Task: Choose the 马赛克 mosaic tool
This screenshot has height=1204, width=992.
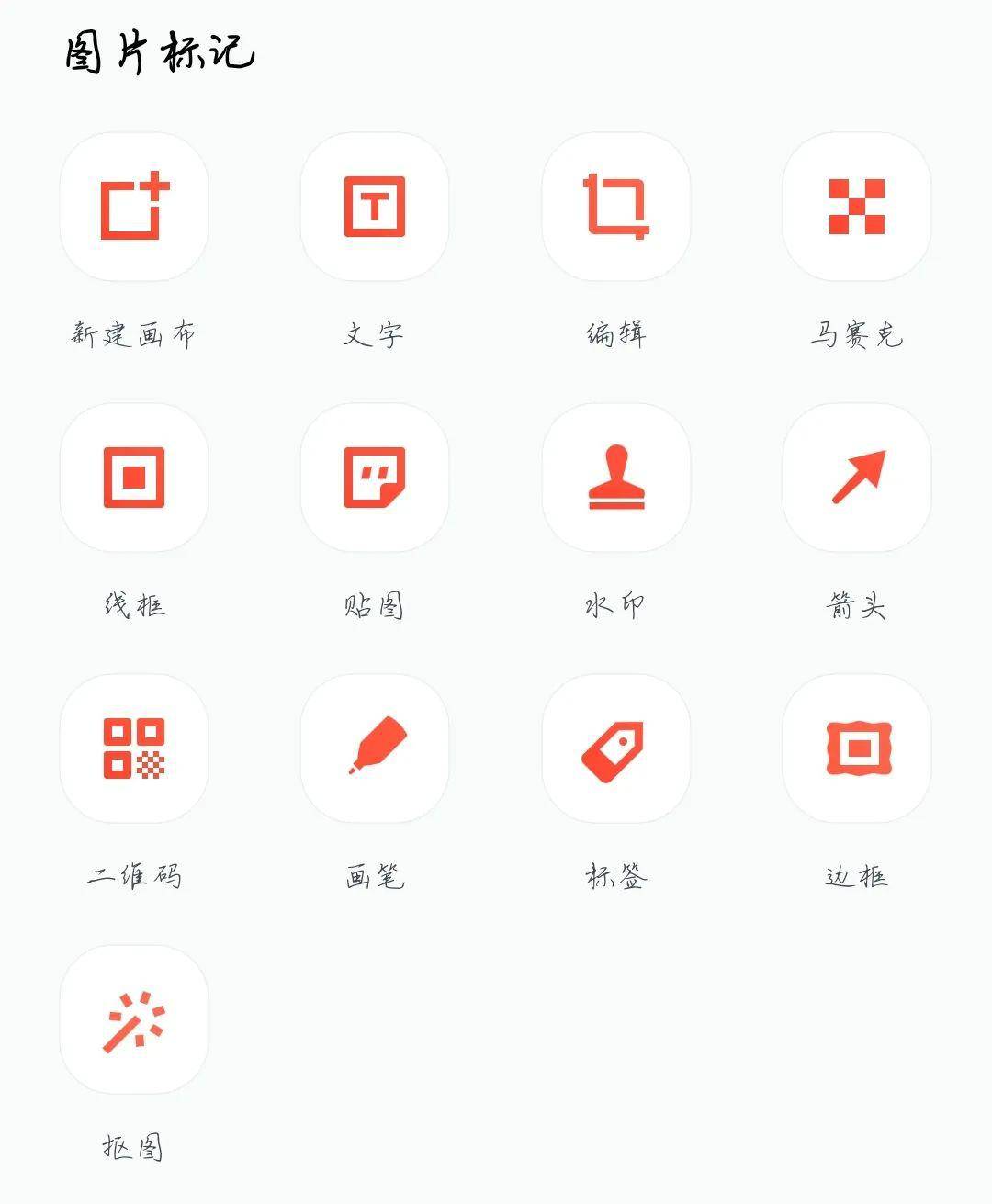Action: coord(856,207)
